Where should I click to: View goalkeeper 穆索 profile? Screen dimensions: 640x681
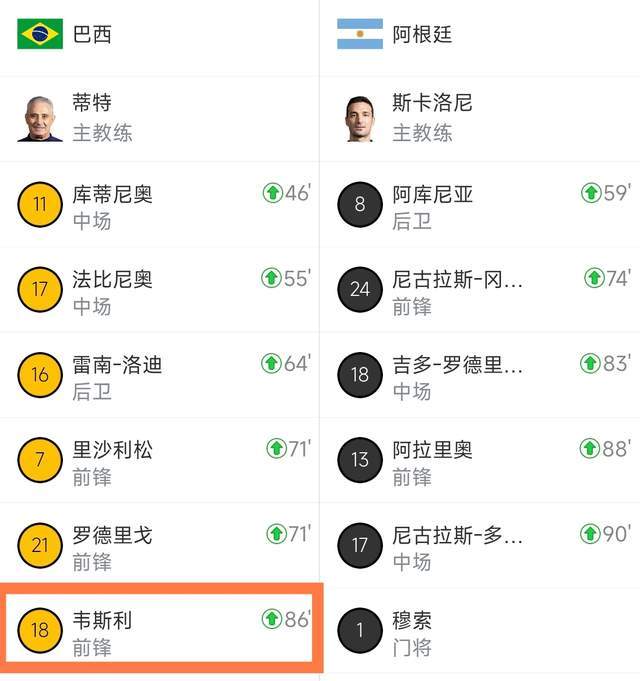click(x=480, y=630)
